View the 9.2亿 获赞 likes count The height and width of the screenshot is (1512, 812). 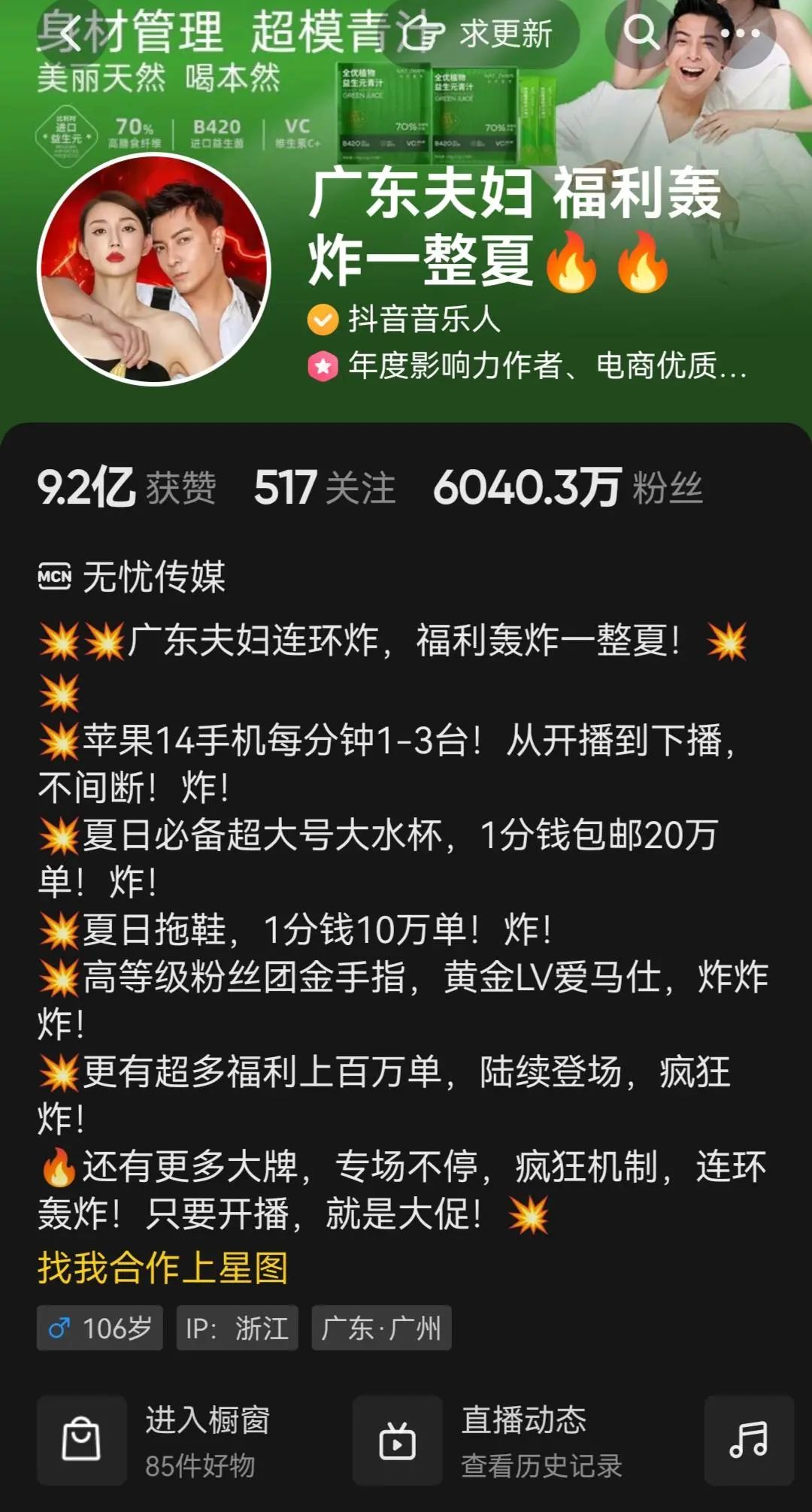click(x=126, y=488)
